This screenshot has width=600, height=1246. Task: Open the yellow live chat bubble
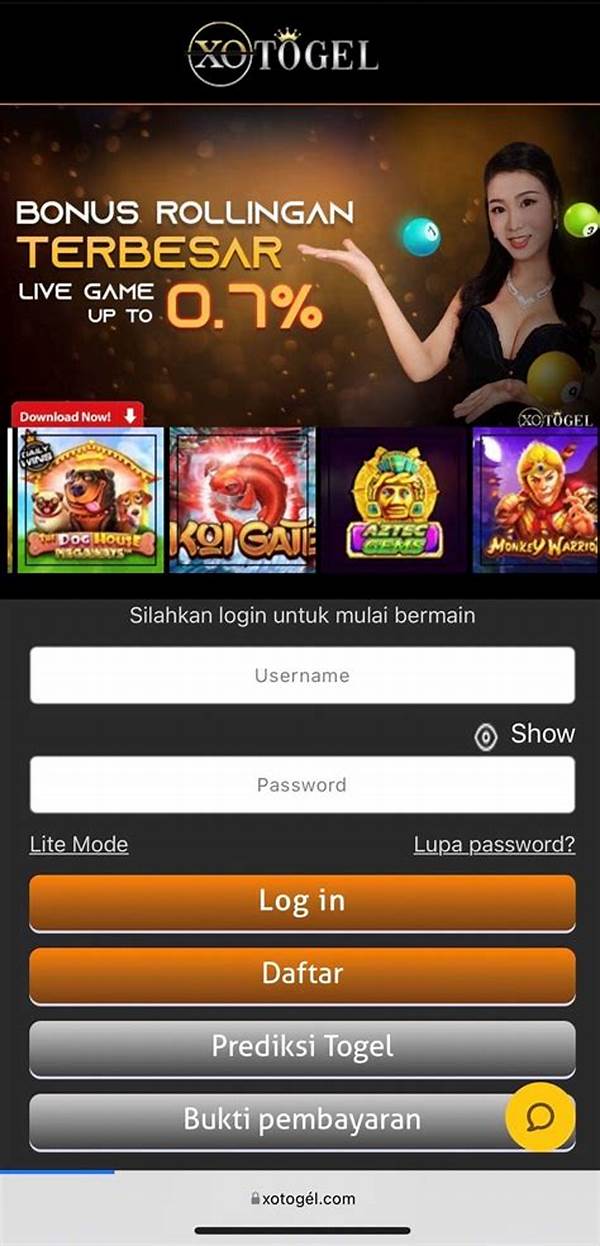click(x=540, y=1116)
